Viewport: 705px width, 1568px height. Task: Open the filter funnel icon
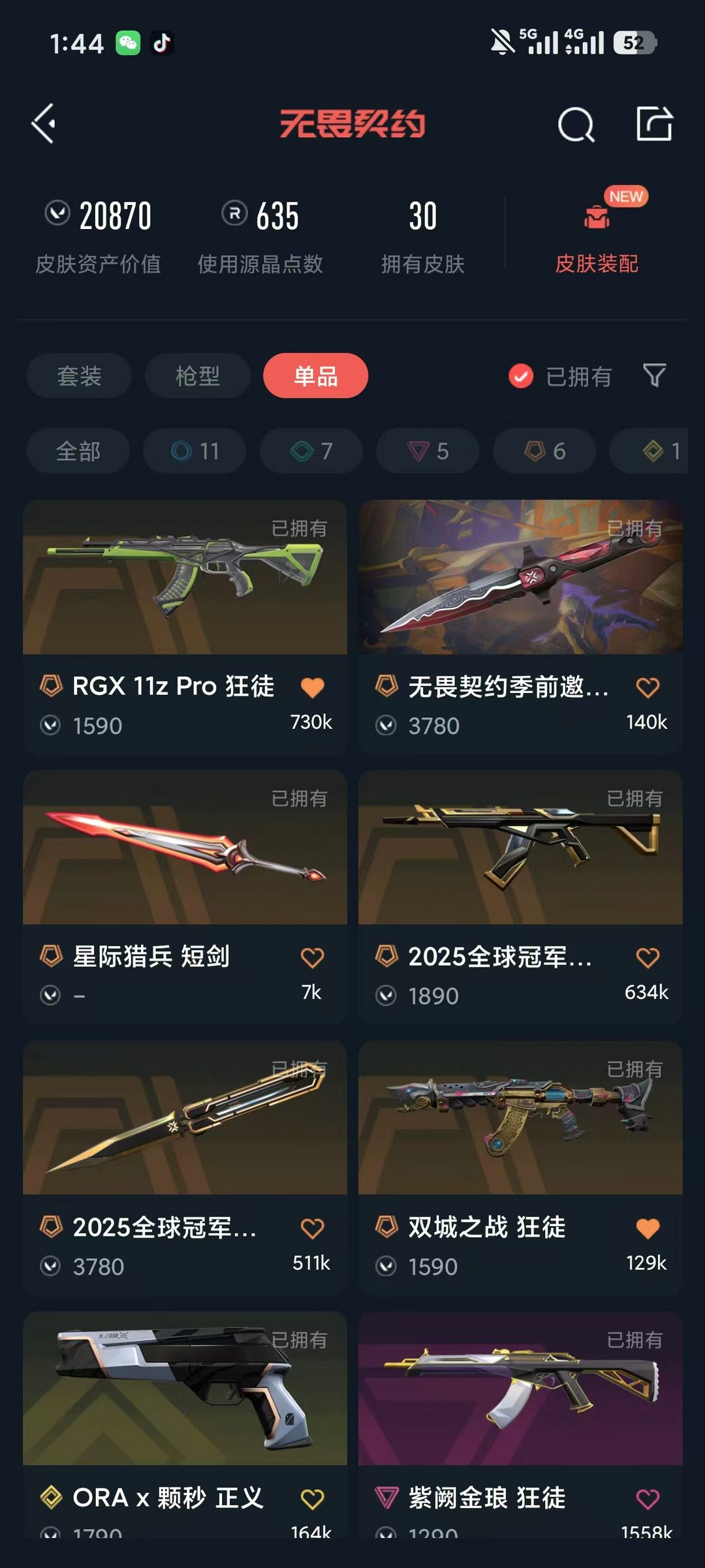654,375
